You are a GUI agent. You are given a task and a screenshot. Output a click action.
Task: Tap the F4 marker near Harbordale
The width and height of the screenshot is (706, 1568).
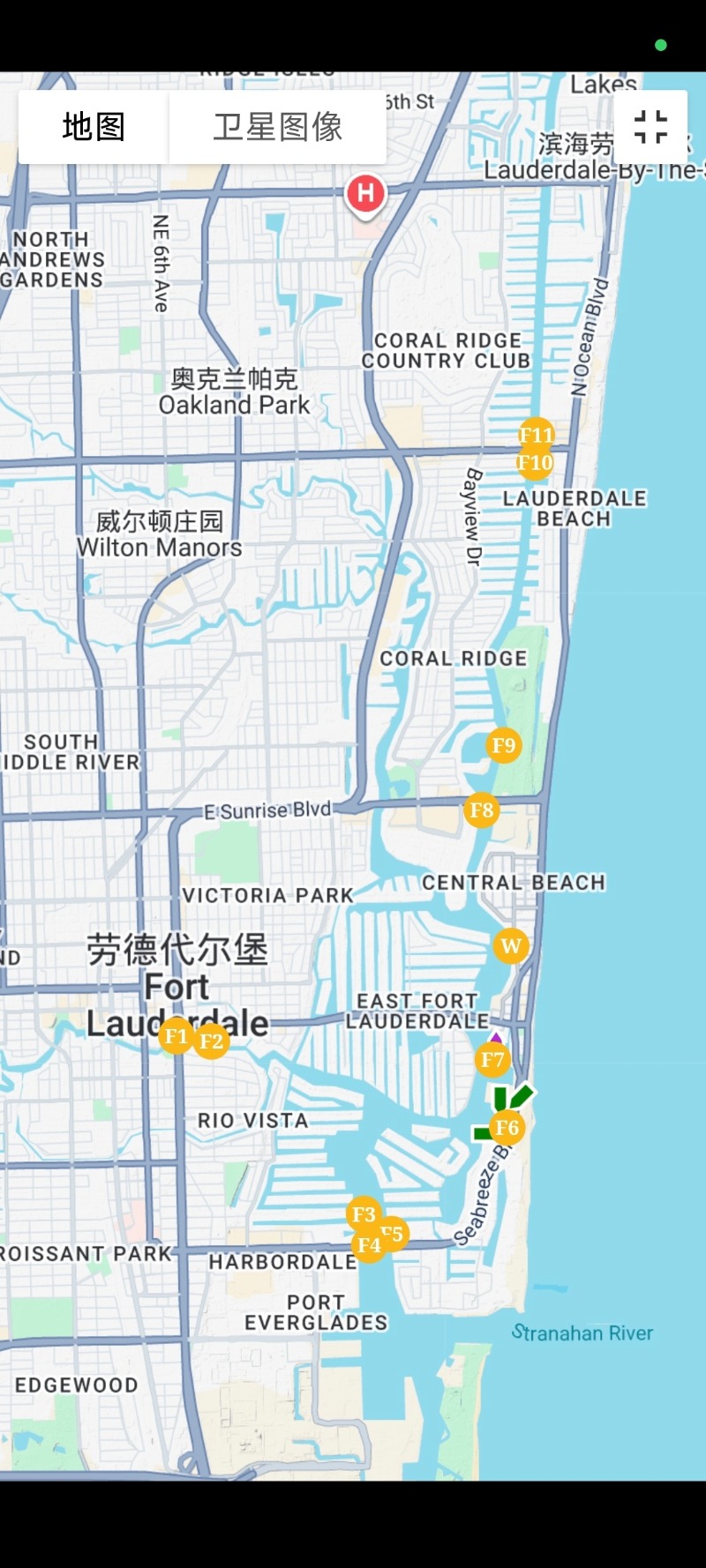pos(367,1247)
